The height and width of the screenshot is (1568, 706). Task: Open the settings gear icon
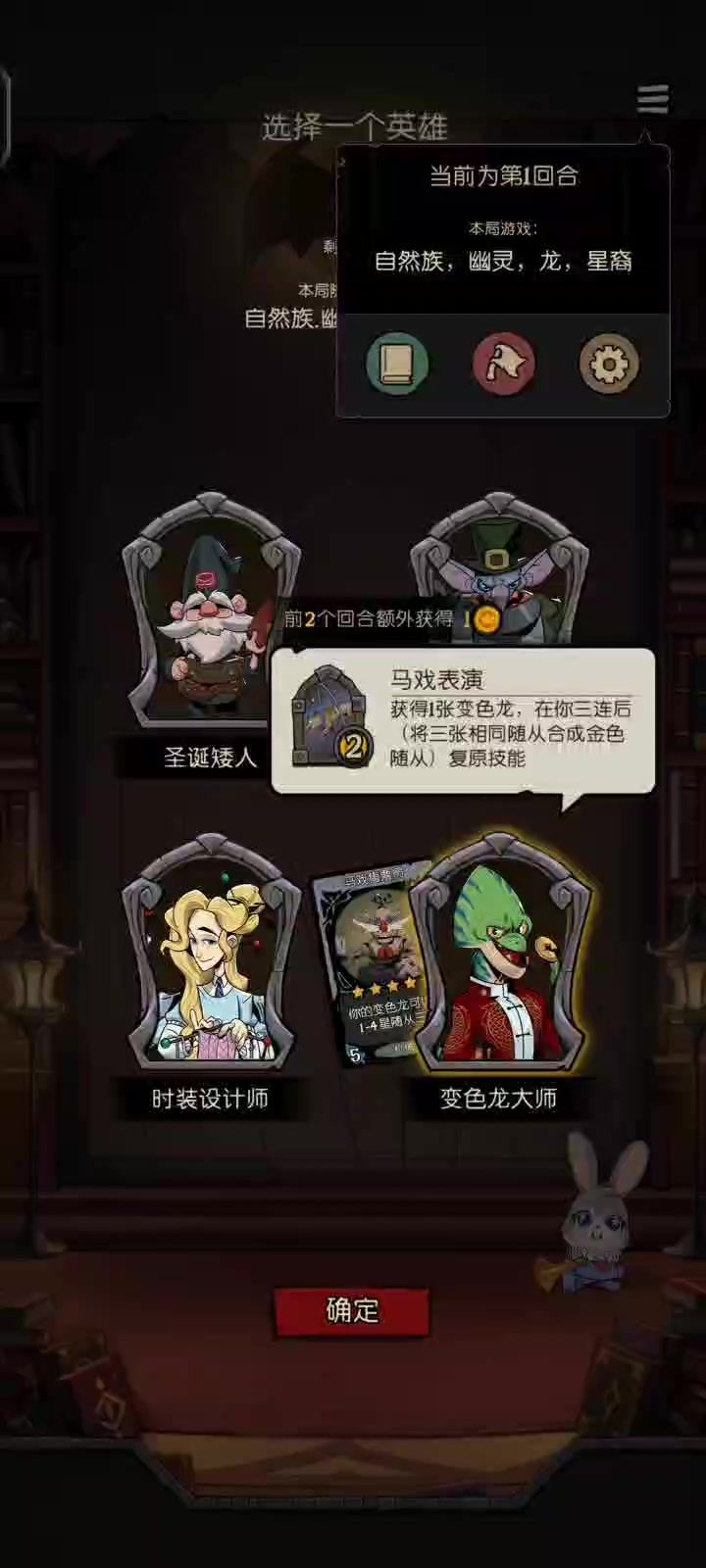(609, 364)
